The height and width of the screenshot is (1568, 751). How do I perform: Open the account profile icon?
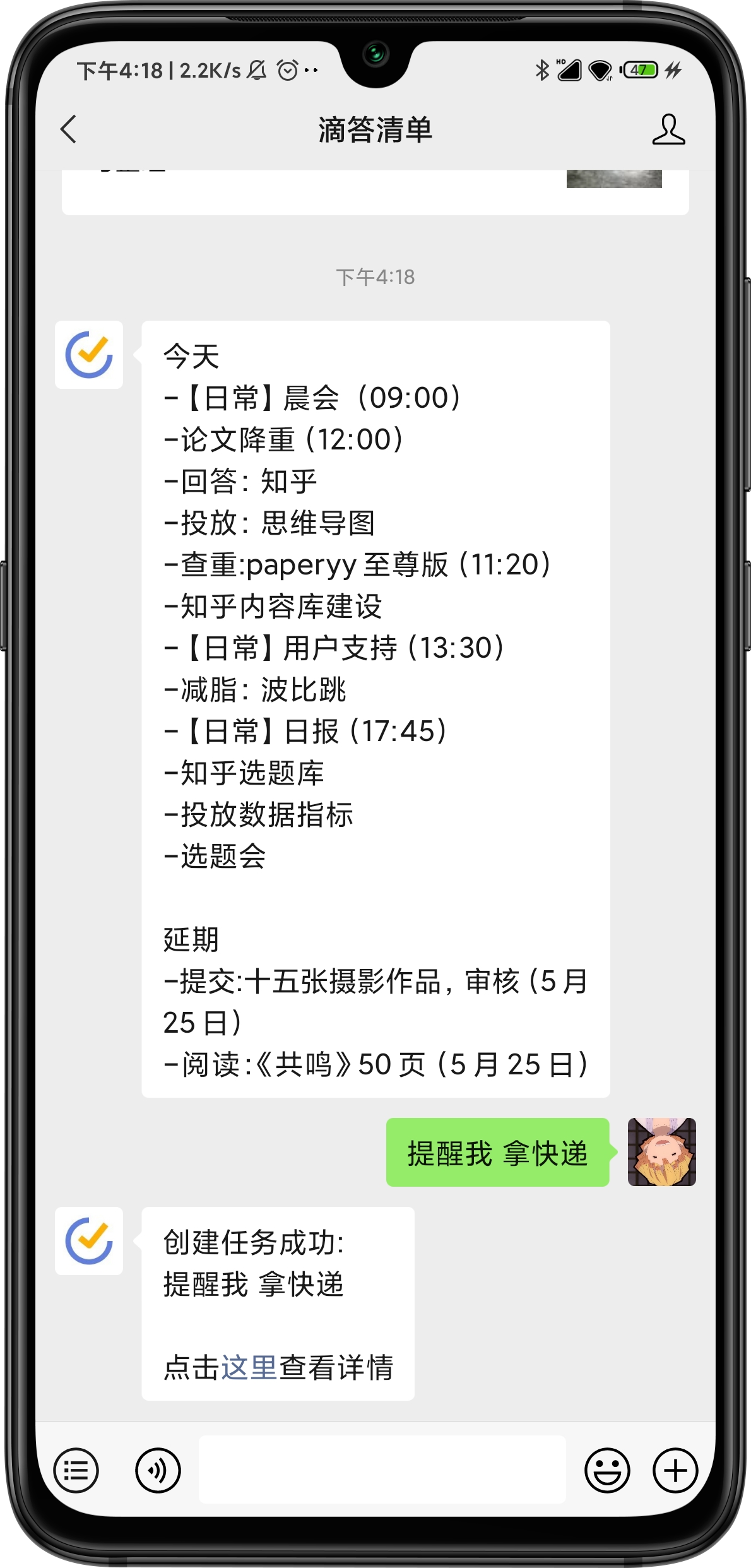[x=668, y=129]
